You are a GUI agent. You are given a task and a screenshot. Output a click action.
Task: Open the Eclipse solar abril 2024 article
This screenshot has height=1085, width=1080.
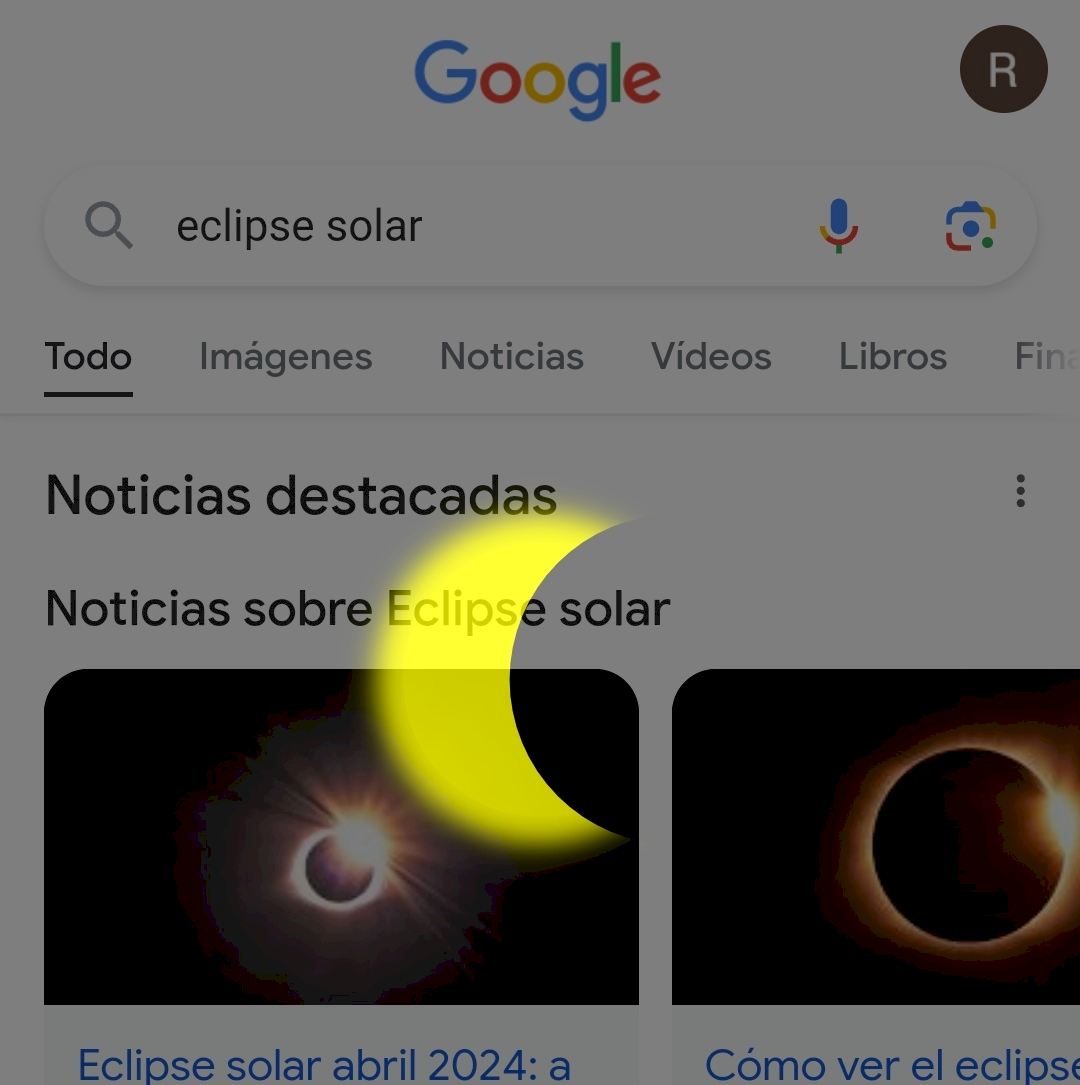point(324,1064)
